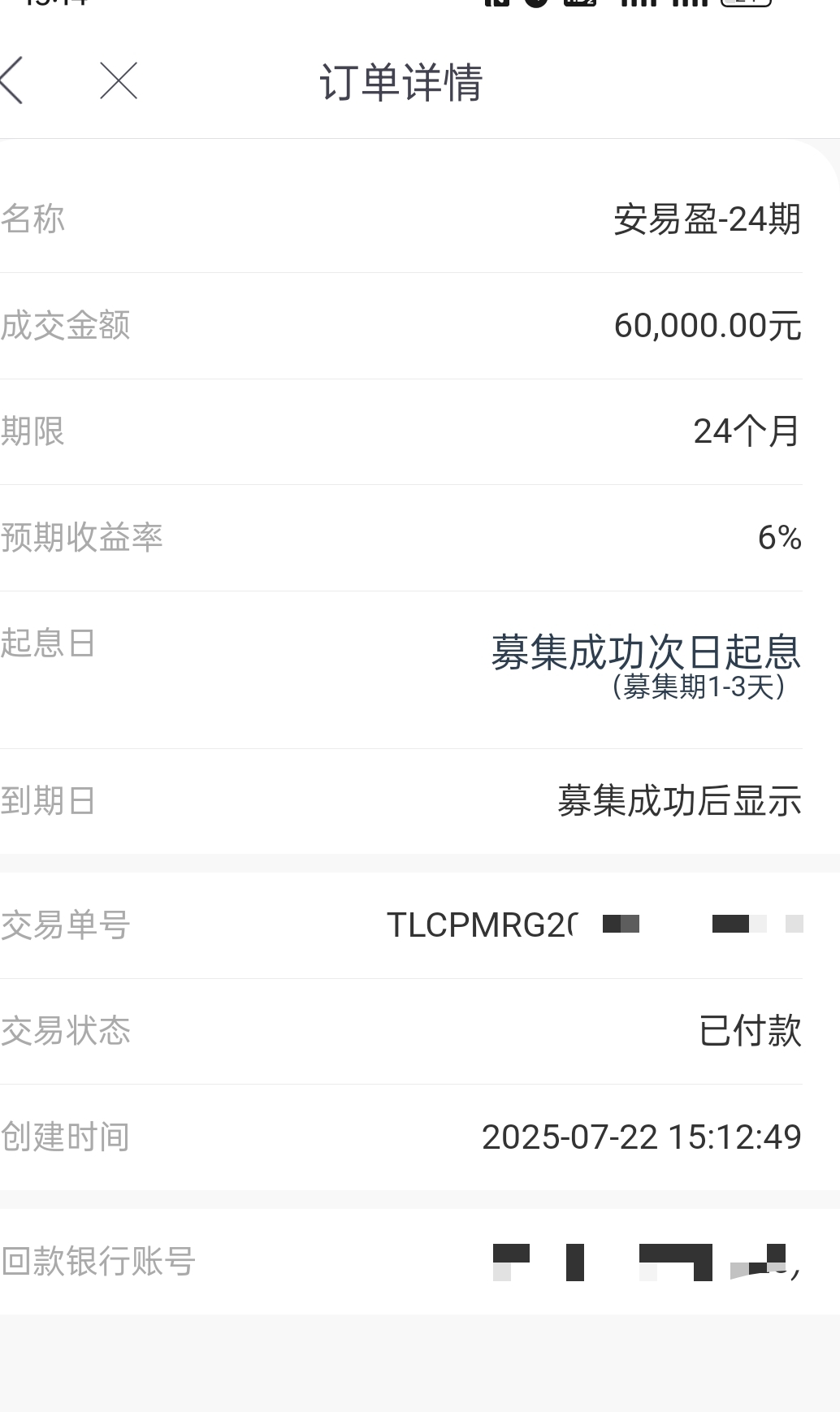
Task: Close the order details page
Action: (x=119, y=80)
